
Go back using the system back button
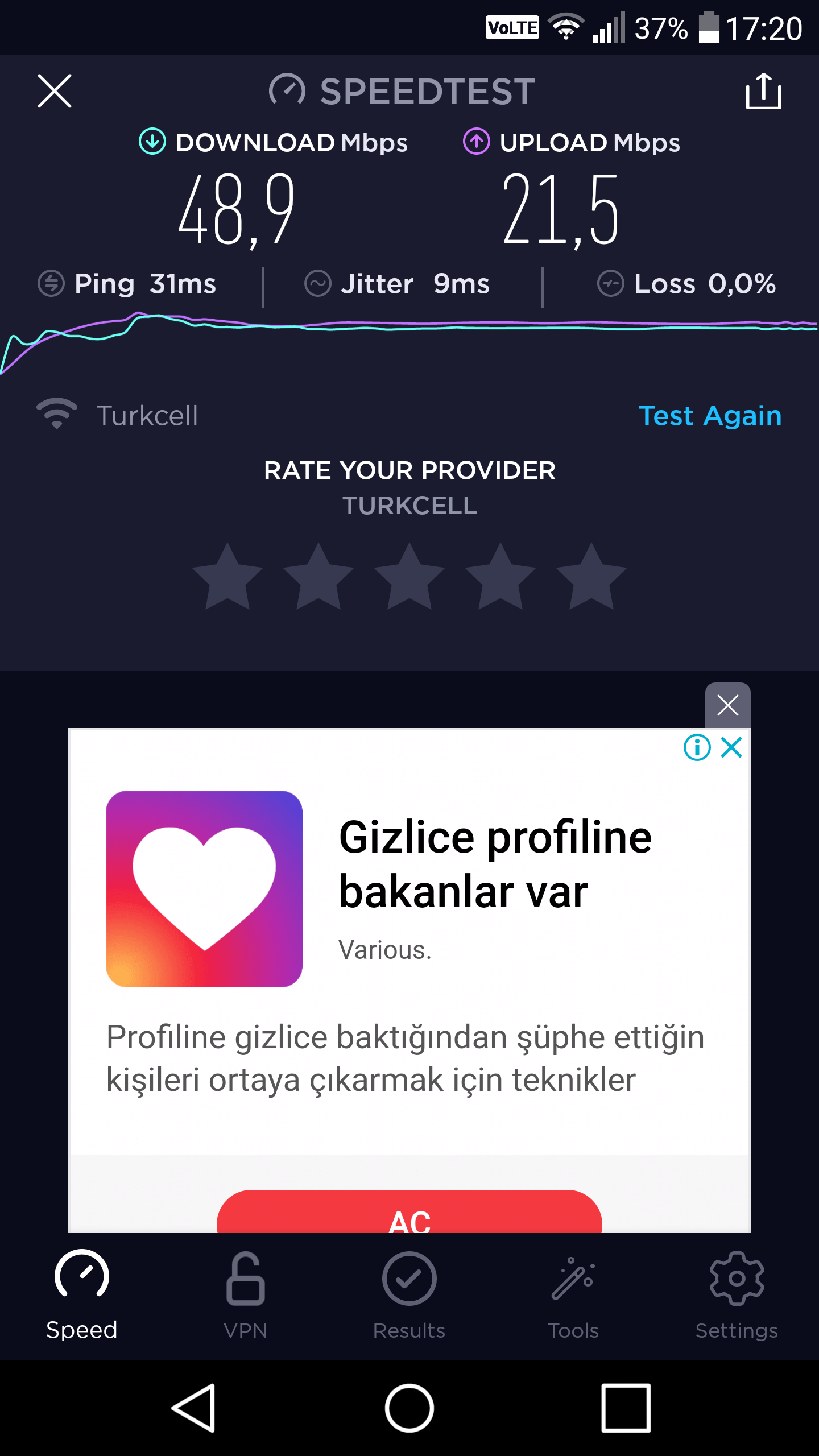(x=193, y=1408)
